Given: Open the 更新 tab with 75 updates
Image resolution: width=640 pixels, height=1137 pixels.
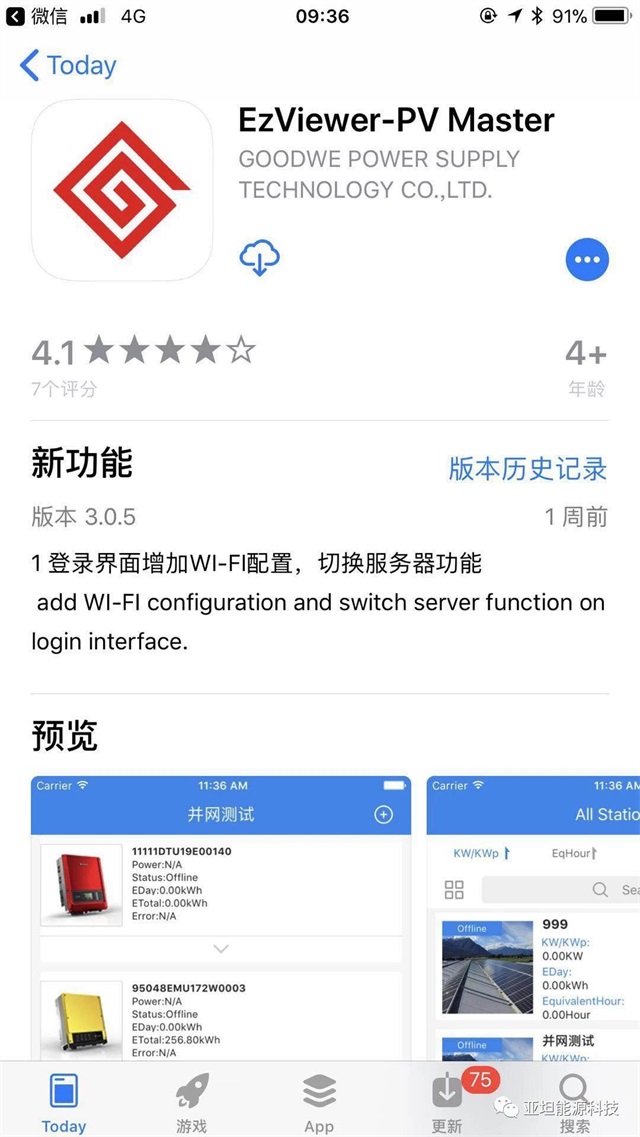Looking at the screenshot, I should point(447,1102).
